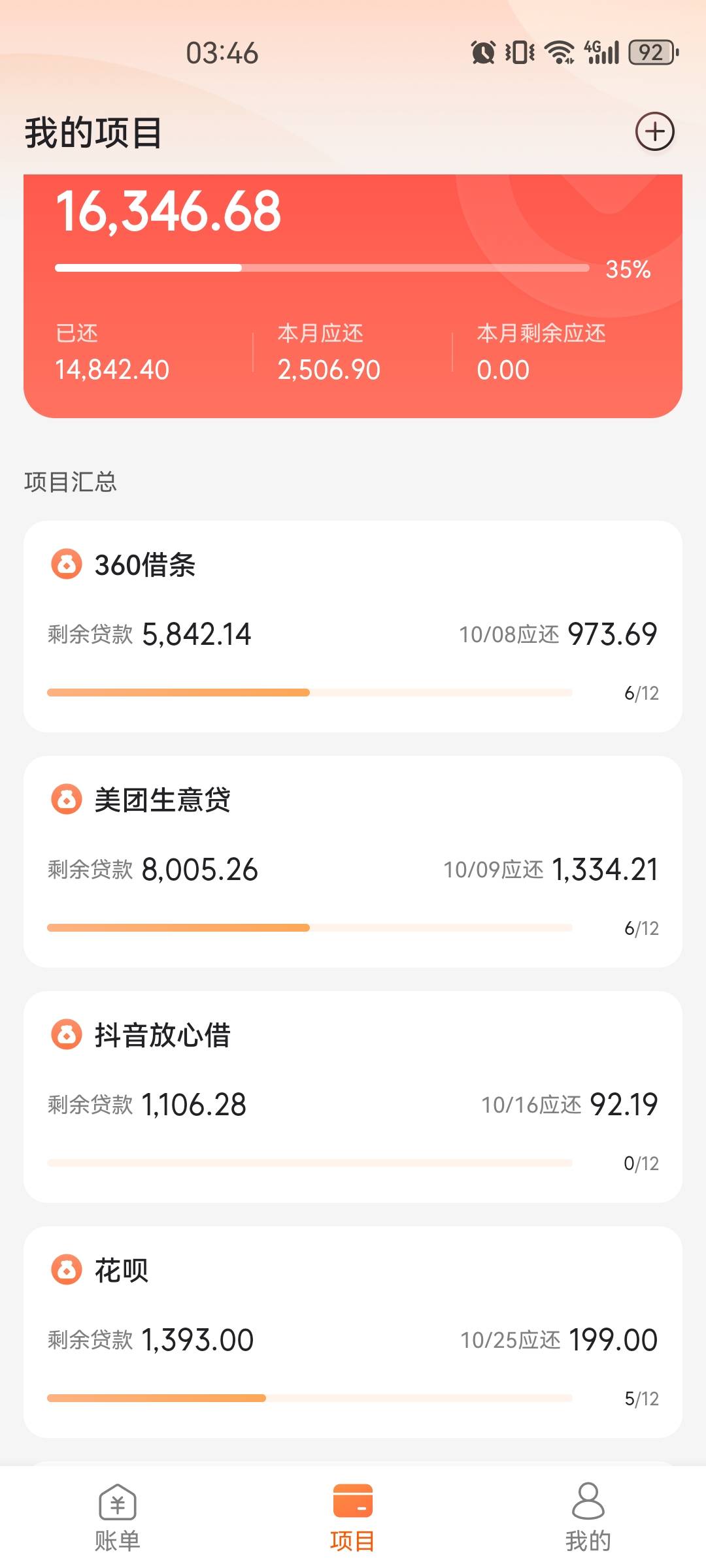Viewport: 706px width, 1568px height.
Task: Switch to the 账单 tab
Action: click(118, 1517)
